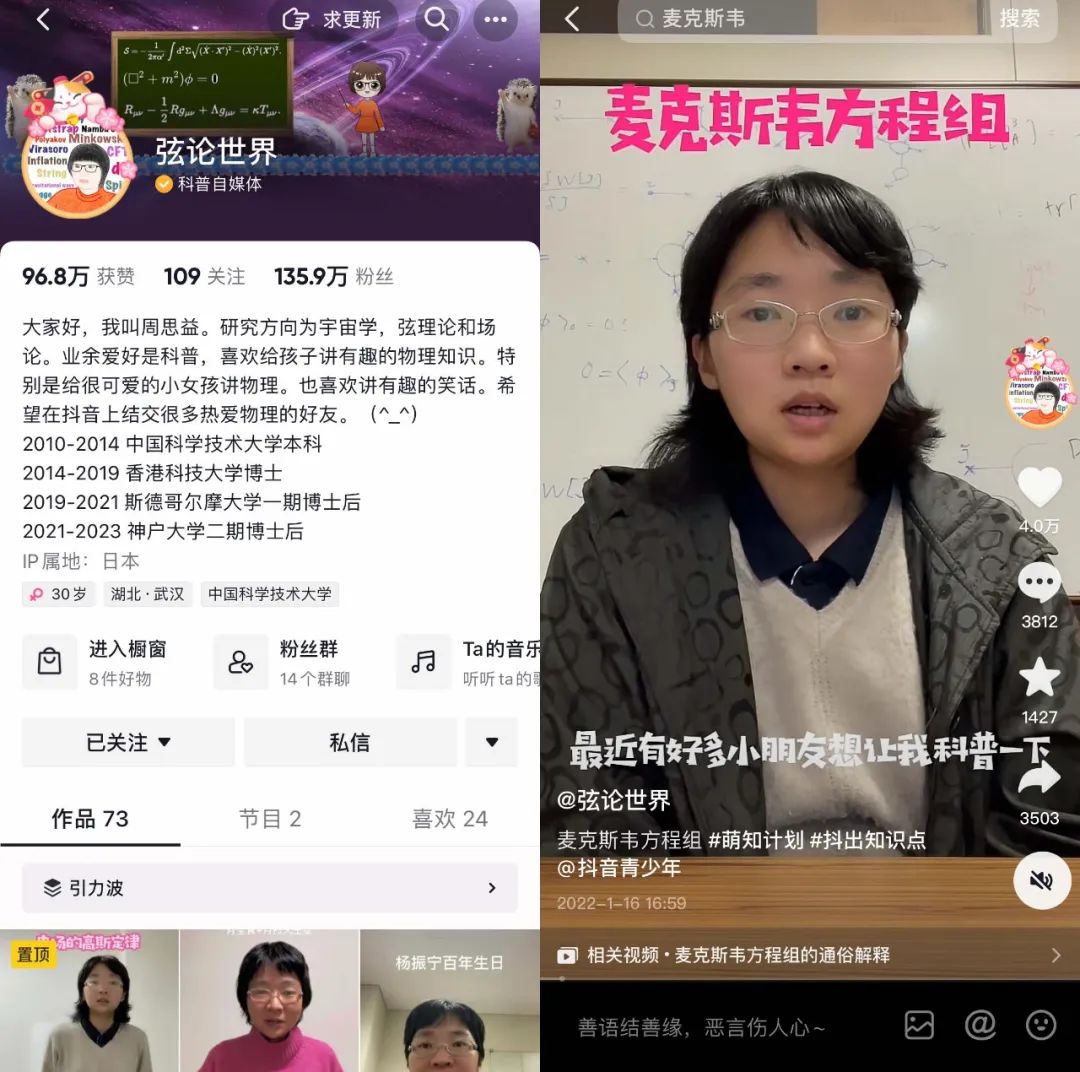
Task: Switch to the 喜欢 24 tab
Action: [450, 819]
